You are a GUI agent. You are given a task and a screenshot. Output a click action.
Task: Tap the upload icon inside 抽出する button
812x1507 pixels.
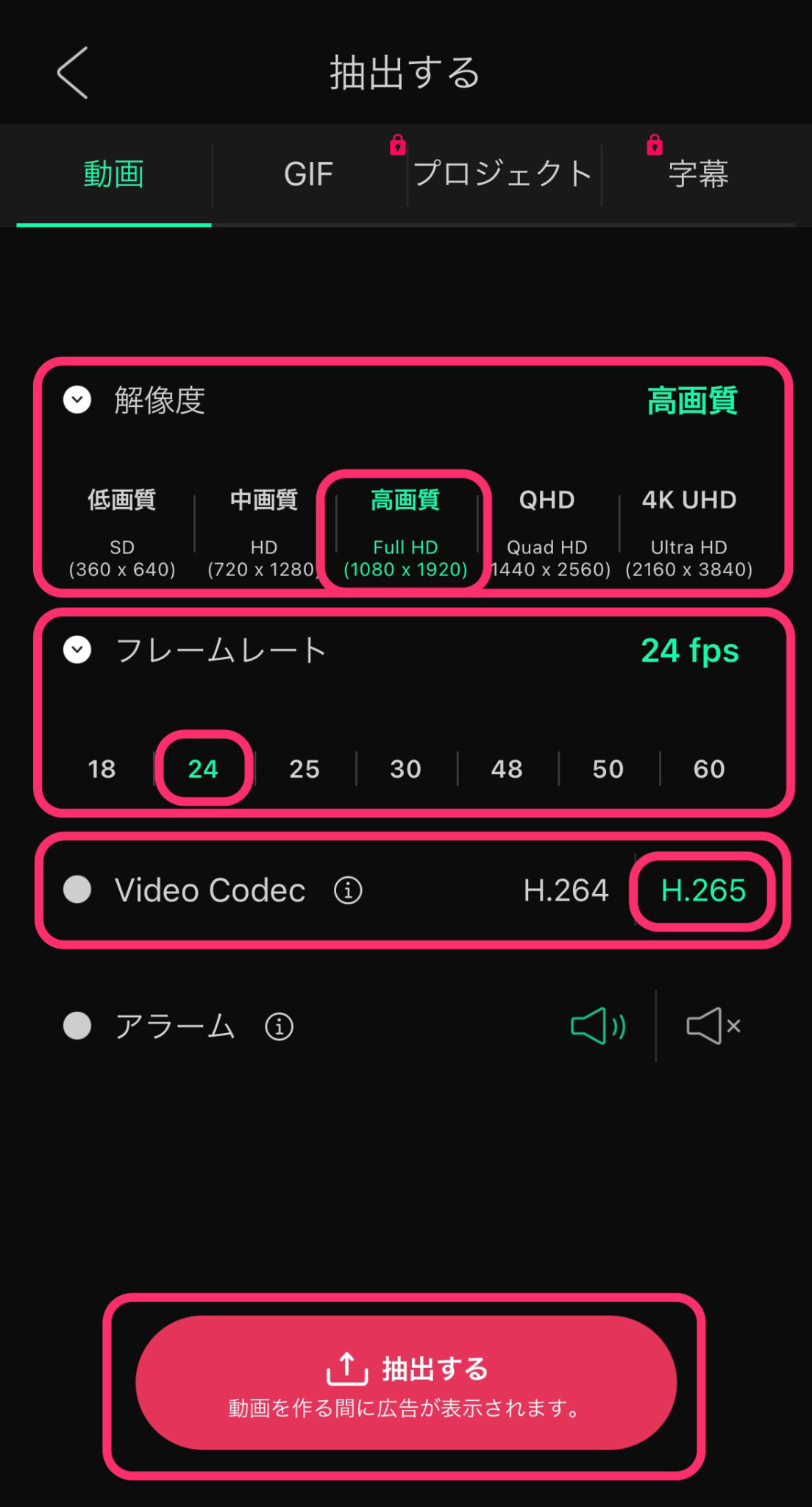(346, 1370)
